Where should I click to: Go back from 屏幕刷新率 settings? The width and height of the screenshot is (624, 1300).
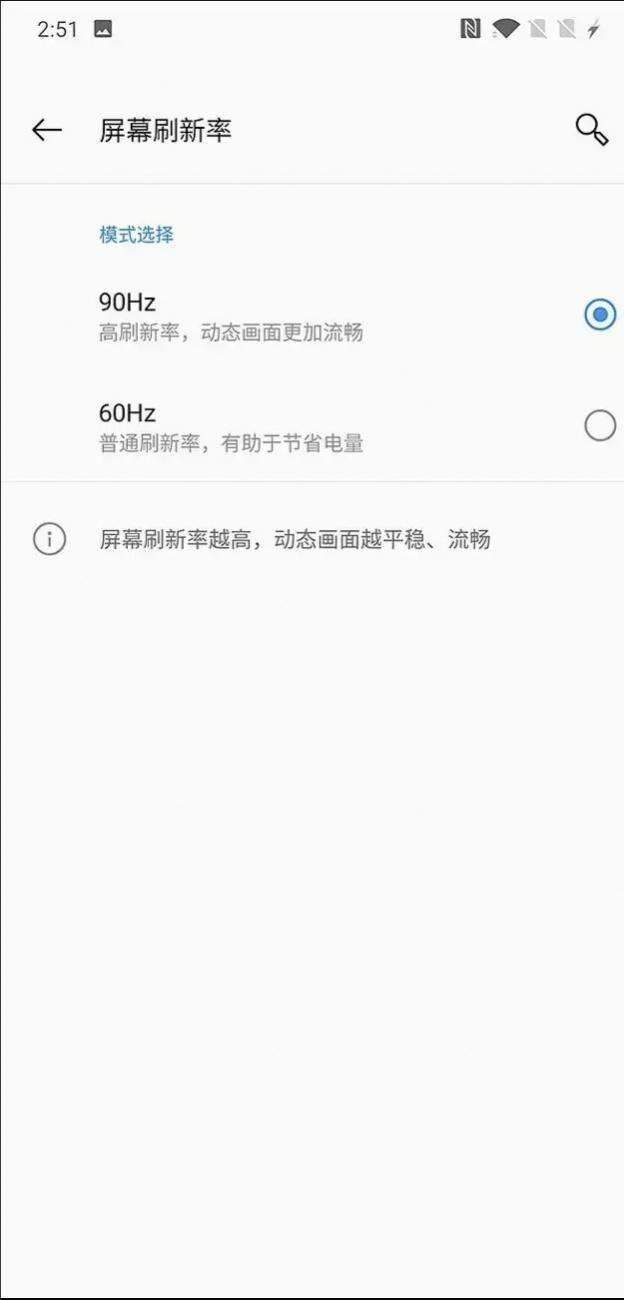click(46, 130)
